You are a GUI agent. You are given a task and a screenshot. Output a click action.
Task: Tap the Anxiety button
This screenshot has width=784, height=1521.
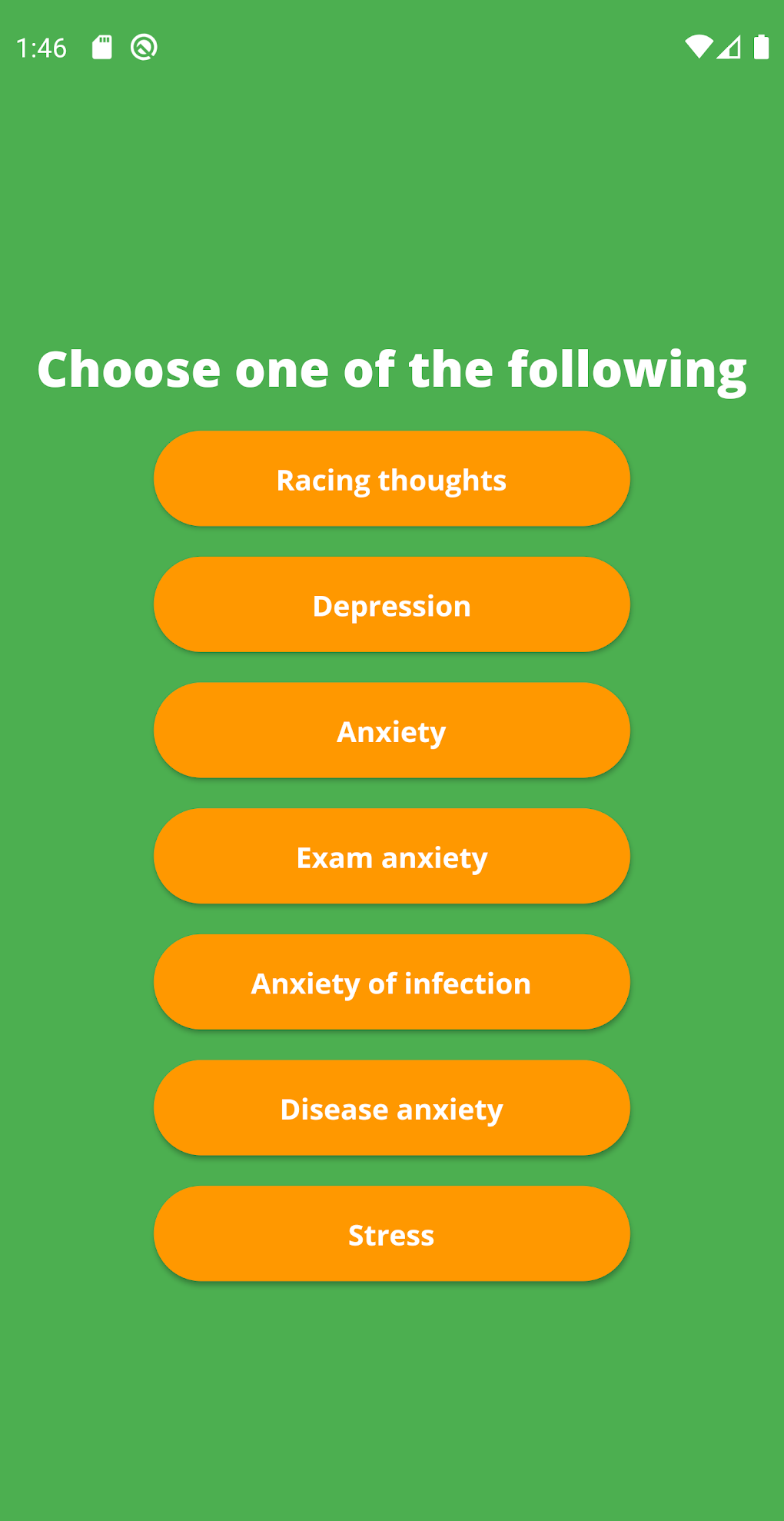(392, 731)
